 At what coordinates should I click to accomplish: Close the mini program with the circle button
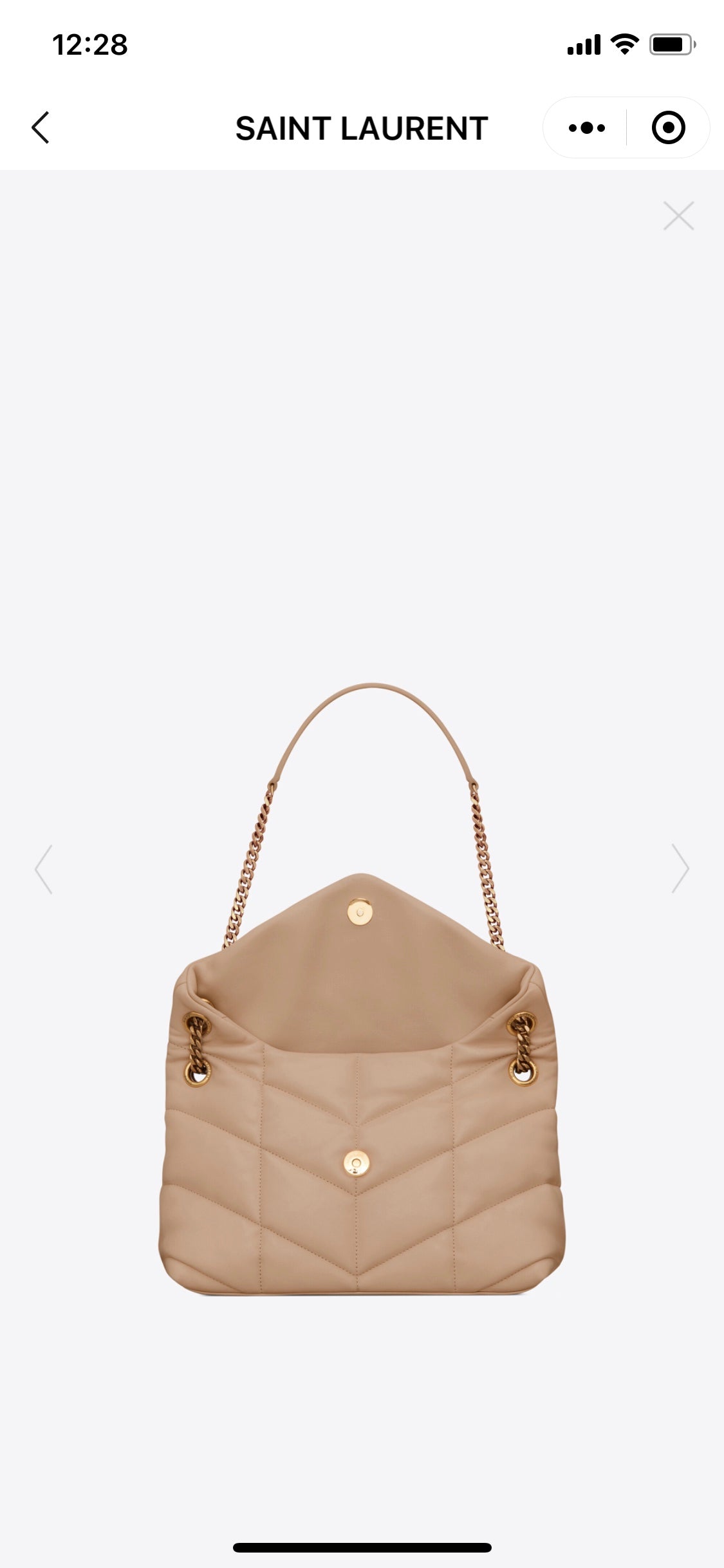pyautogui.click(x=668, y=127)
